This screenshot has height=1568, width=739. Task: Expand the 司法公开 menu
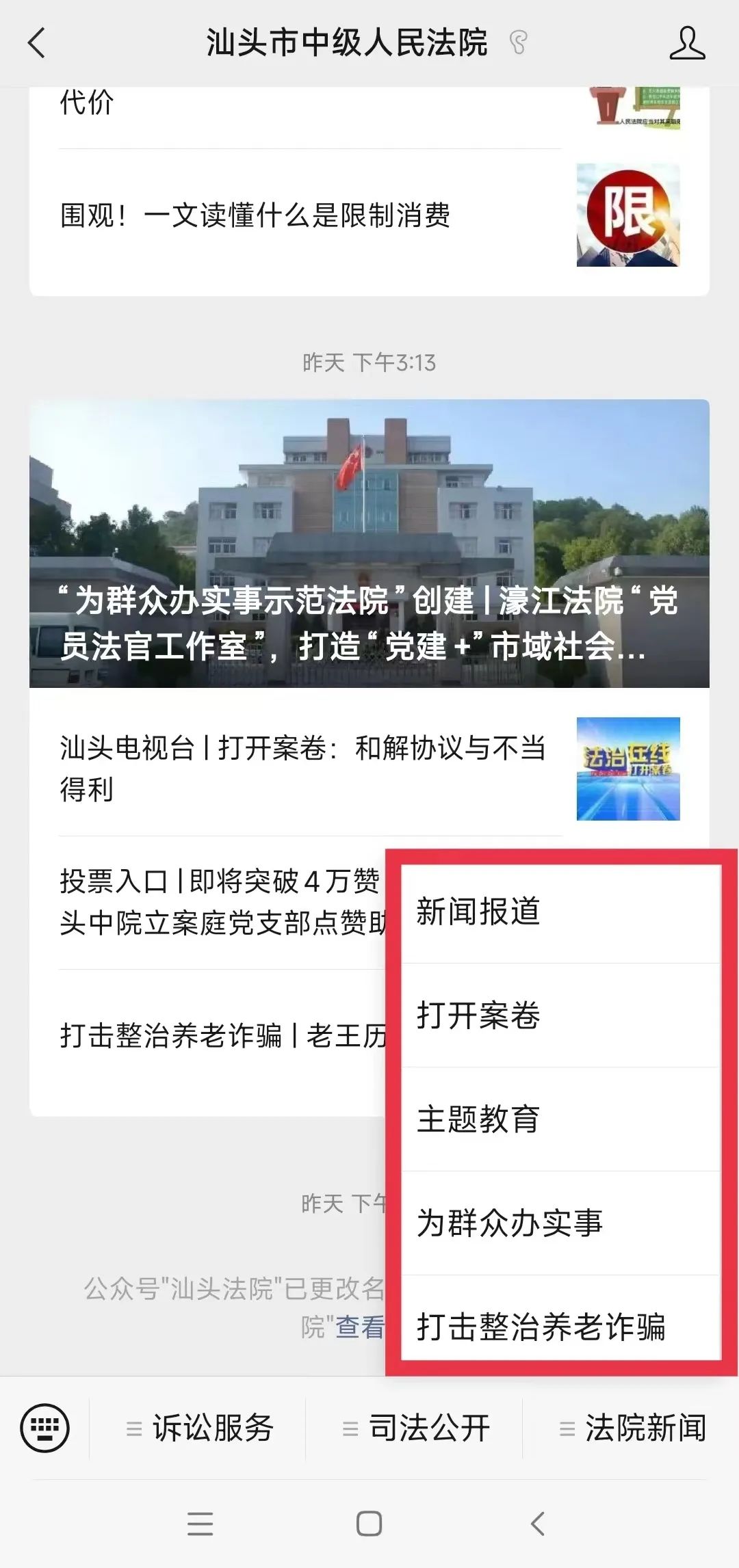[416, 1428]
